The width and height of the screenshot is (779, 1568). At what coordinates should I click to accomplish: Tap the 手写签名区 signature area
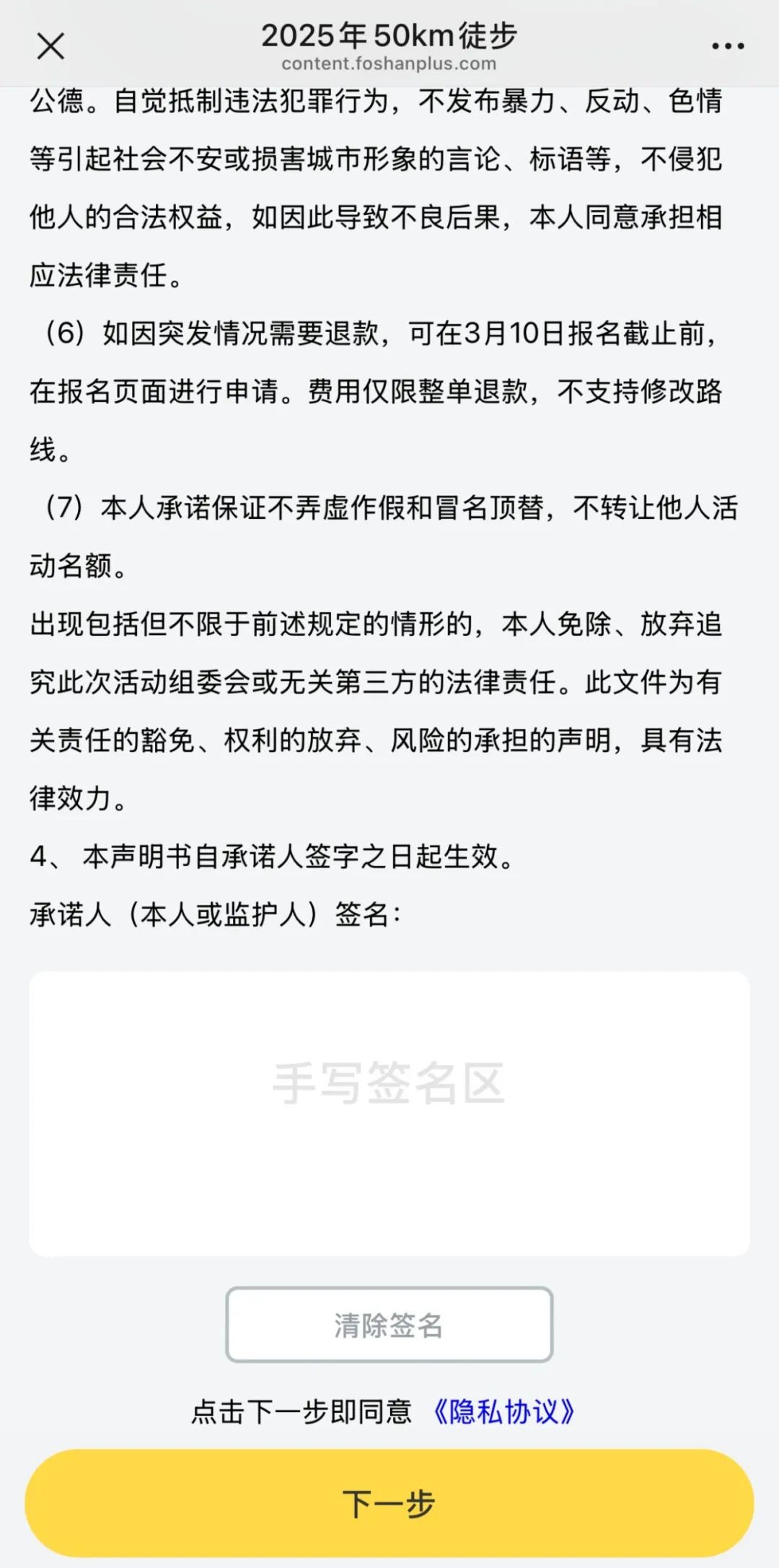[x=389, y=1113]
